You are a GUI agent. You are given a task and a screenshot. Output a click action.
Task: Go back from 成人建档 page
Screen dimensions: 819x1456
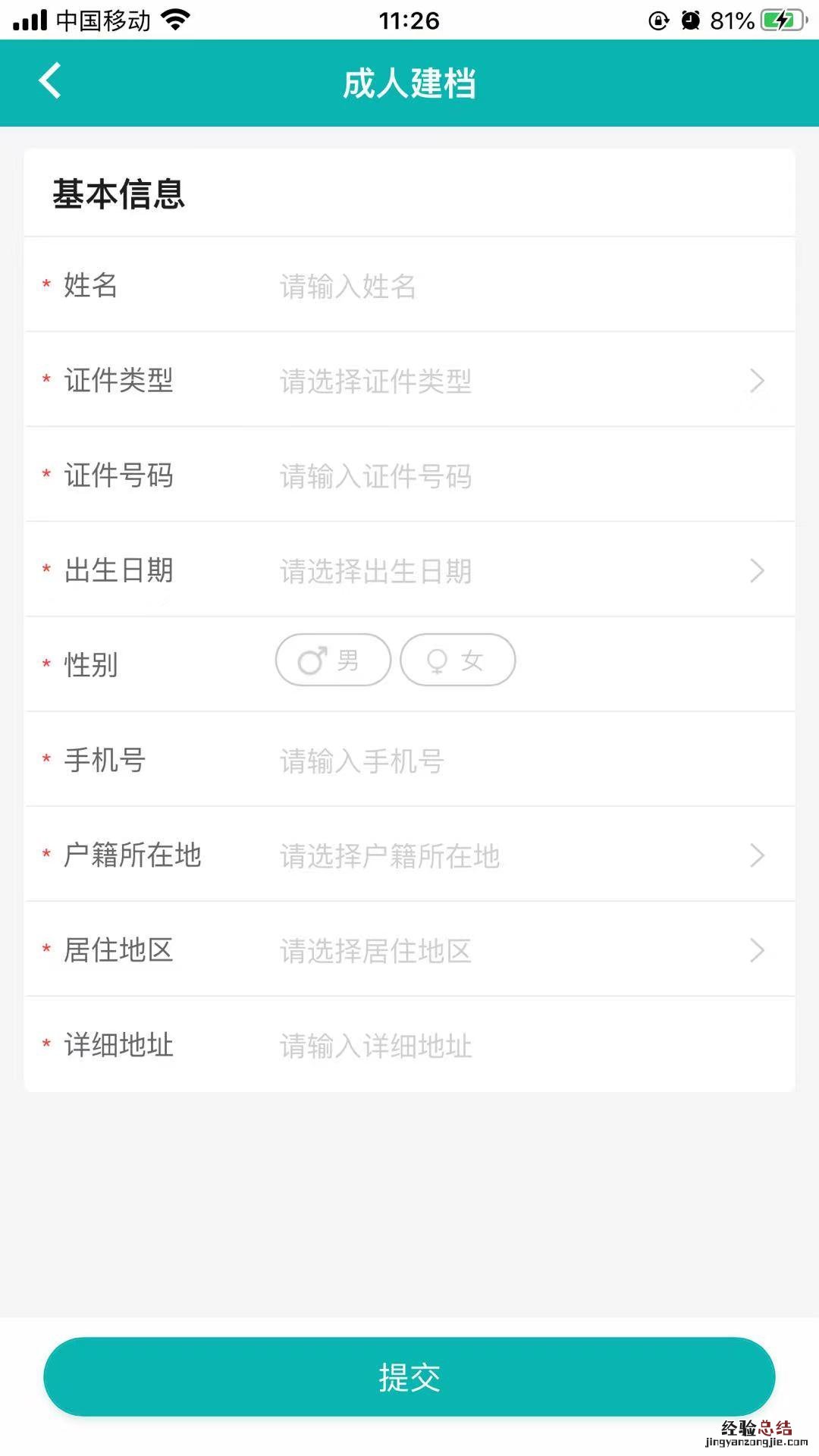pyautogui.click(x=50, y=81)
